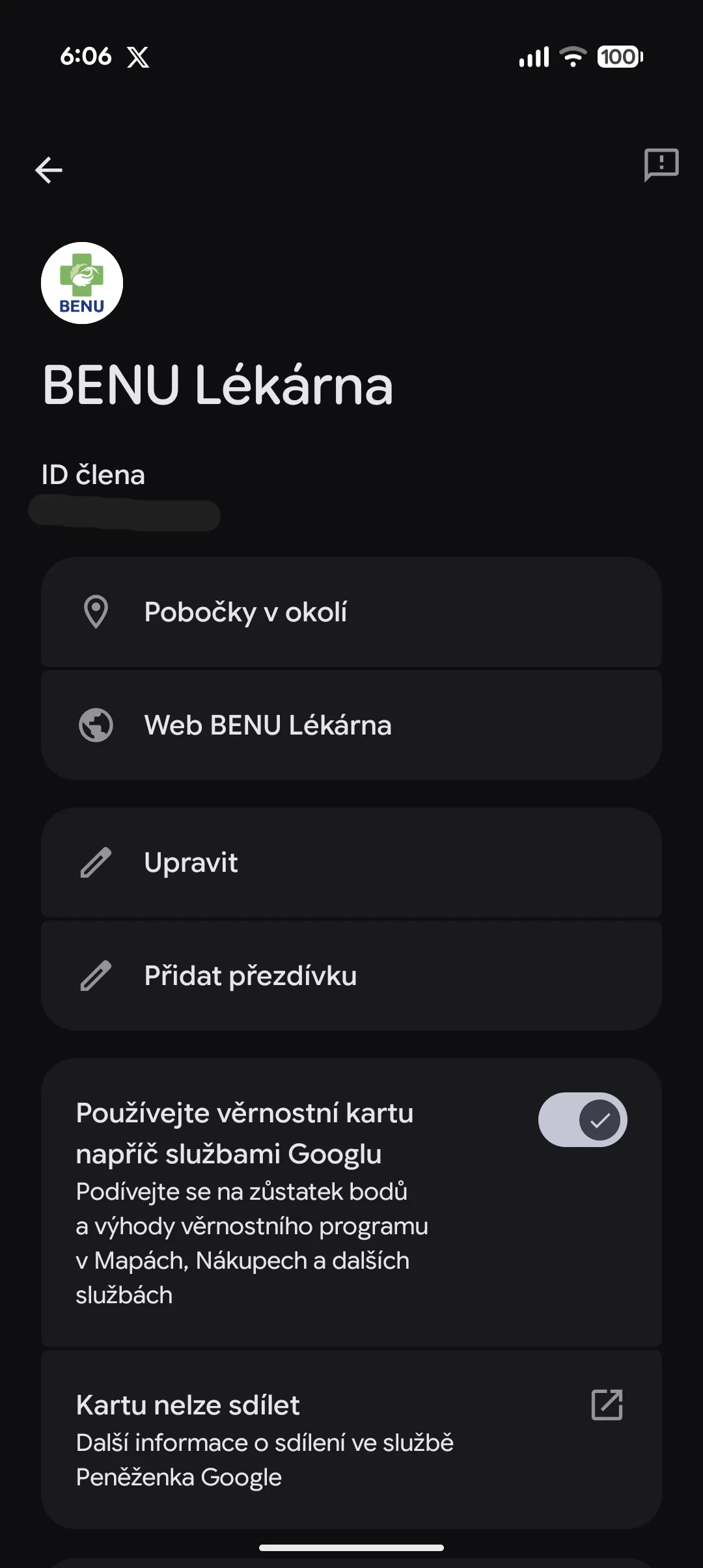Open Pobočky v okolí nearby branches
The image size is (703, 1568).
pos(351,612)
